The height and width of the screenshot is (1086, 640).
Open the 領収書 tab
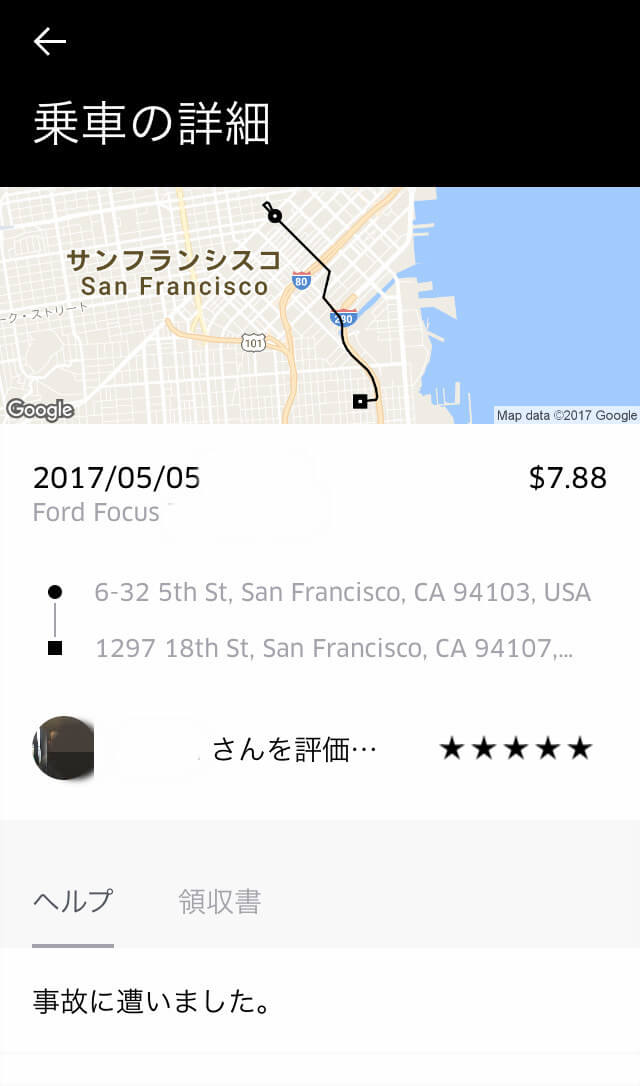tap(220, 901)
